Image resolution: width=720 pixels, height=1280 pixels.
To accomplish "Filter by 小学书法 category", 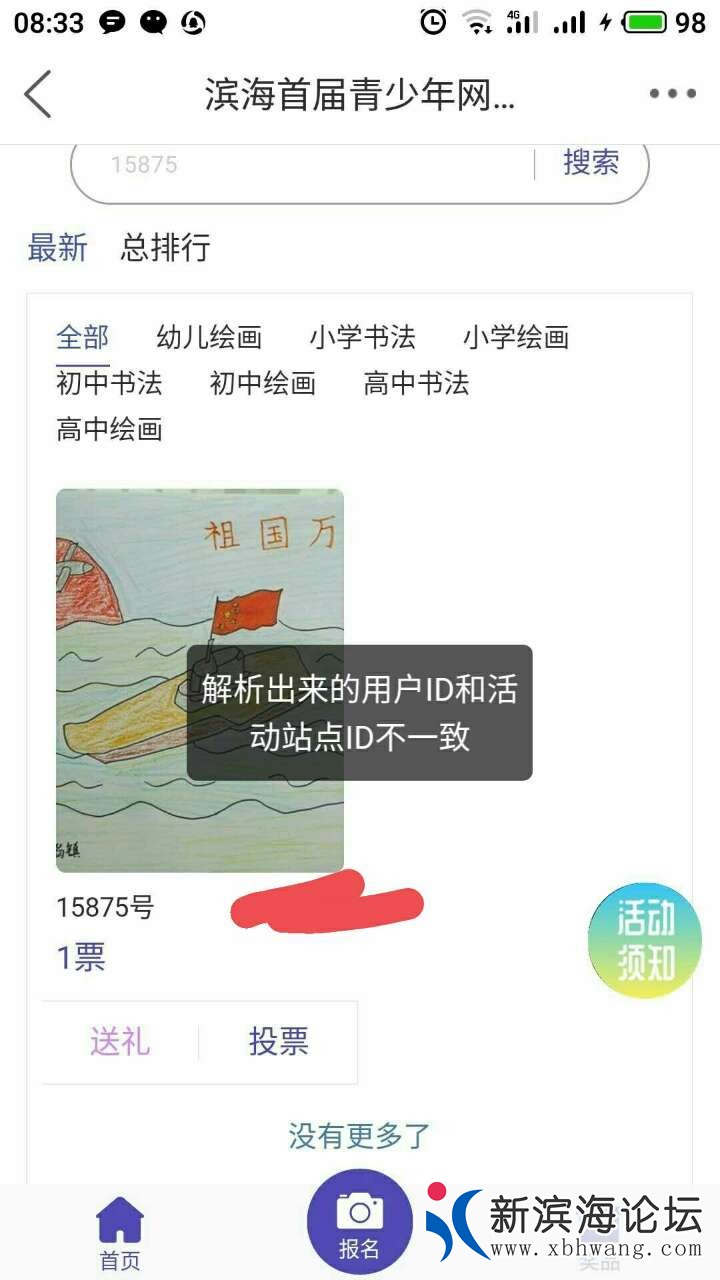I will coord(362,337).
